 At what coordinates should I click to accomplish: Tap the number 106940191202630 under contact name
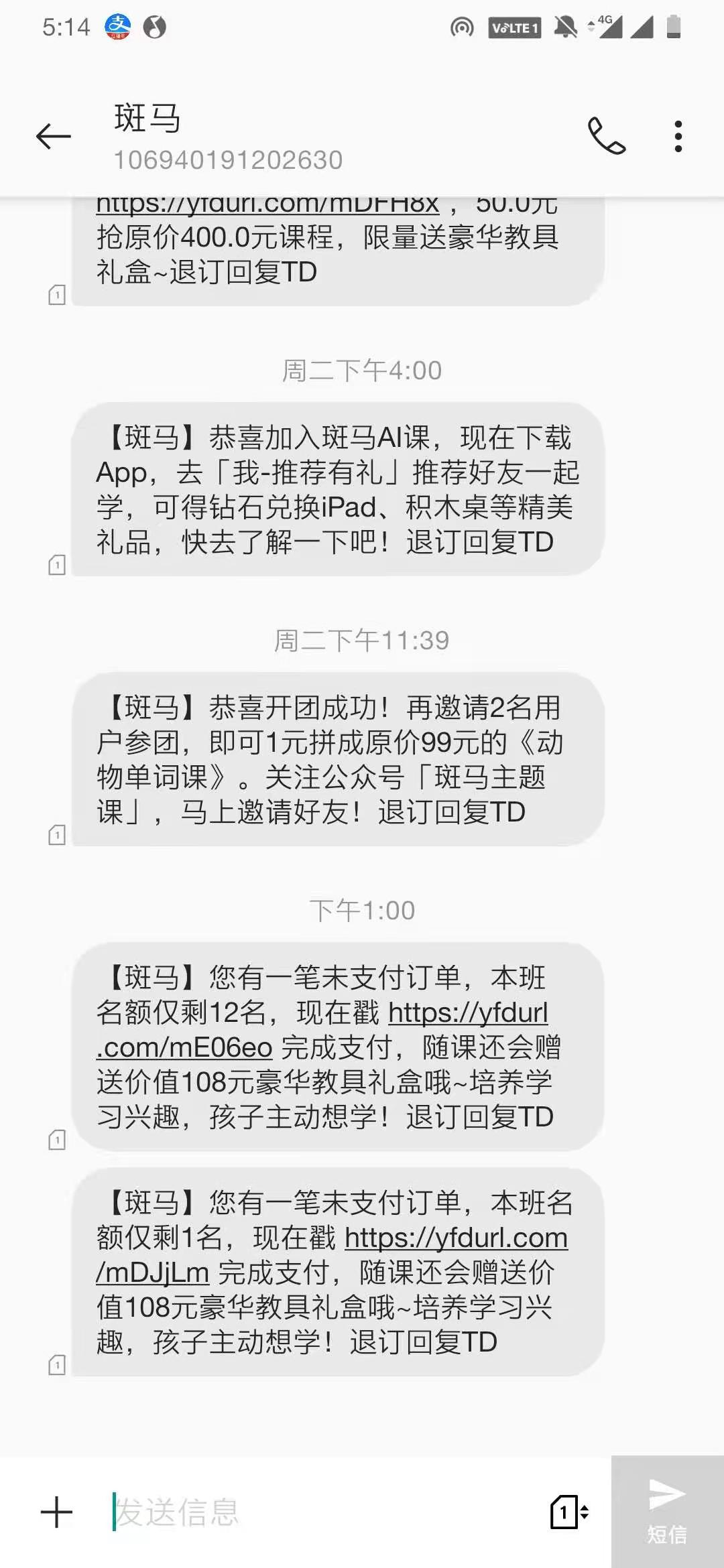click(228, 159)
